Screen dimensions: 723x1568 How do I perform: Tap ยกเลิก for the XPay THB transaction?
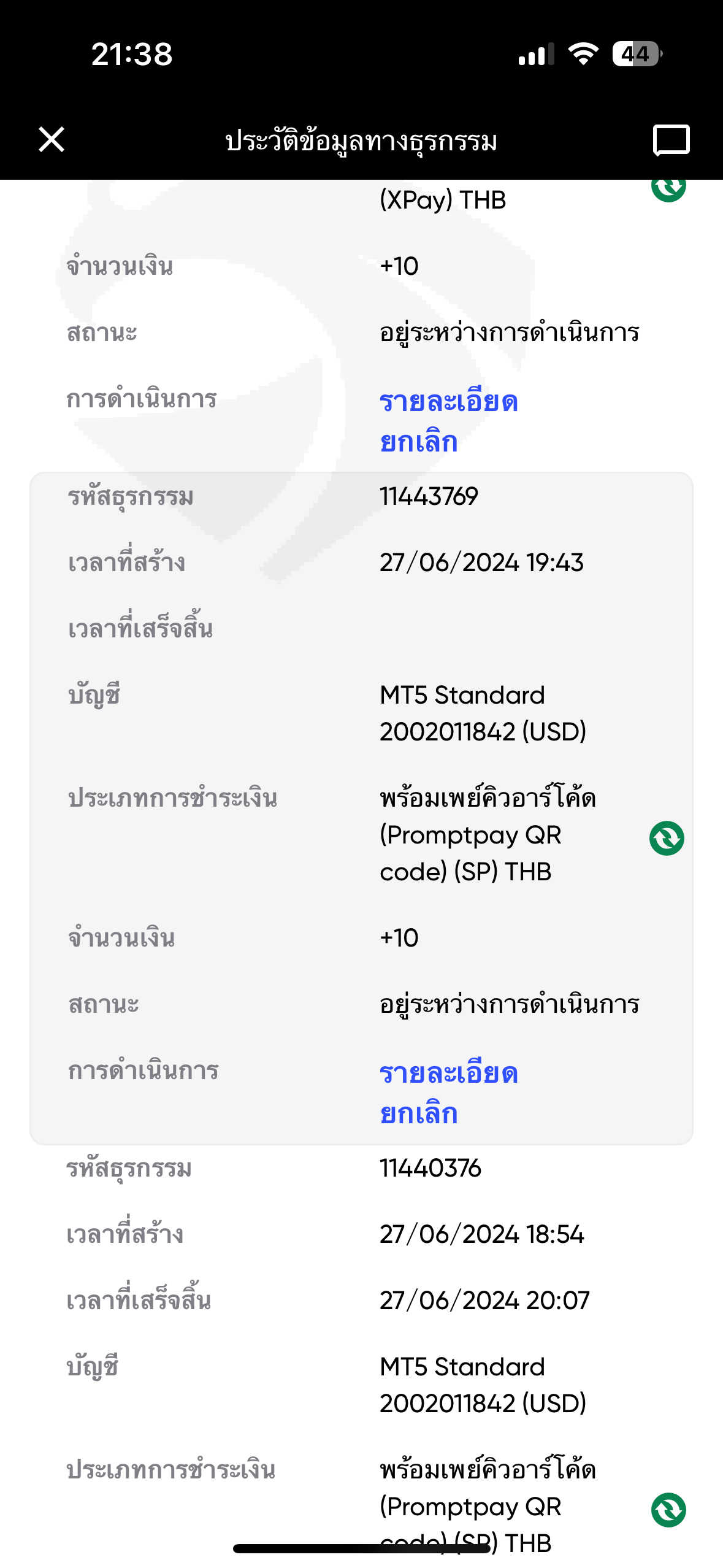tap(419, 442)
